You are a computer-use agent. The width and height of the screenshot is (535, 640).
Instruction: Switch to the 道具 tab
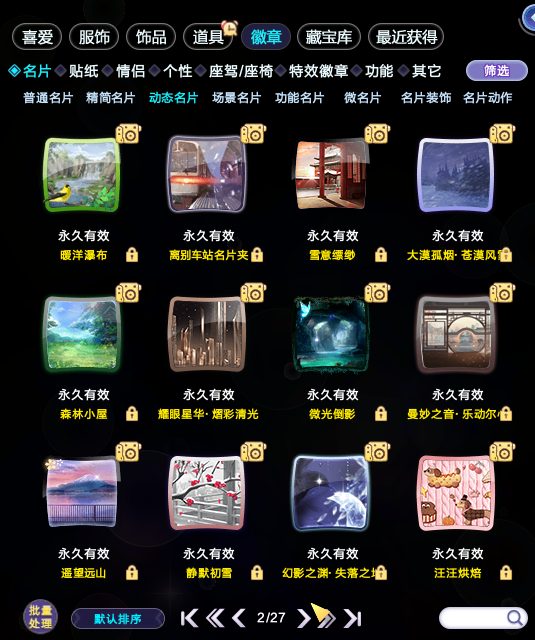tap(208, 37)
